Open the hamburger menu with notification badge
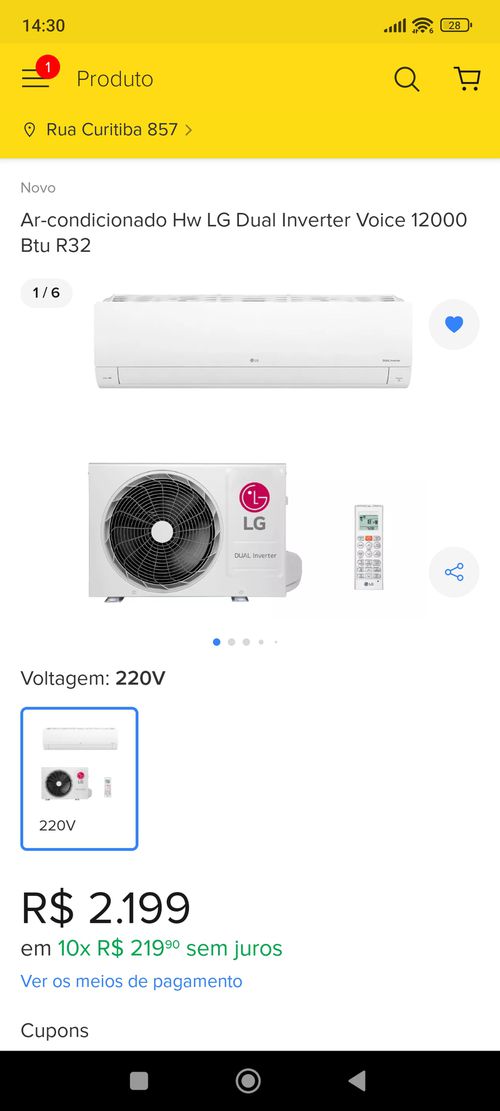The width and height of the screenshot is (500, 1111). click(x=37, y=77)
